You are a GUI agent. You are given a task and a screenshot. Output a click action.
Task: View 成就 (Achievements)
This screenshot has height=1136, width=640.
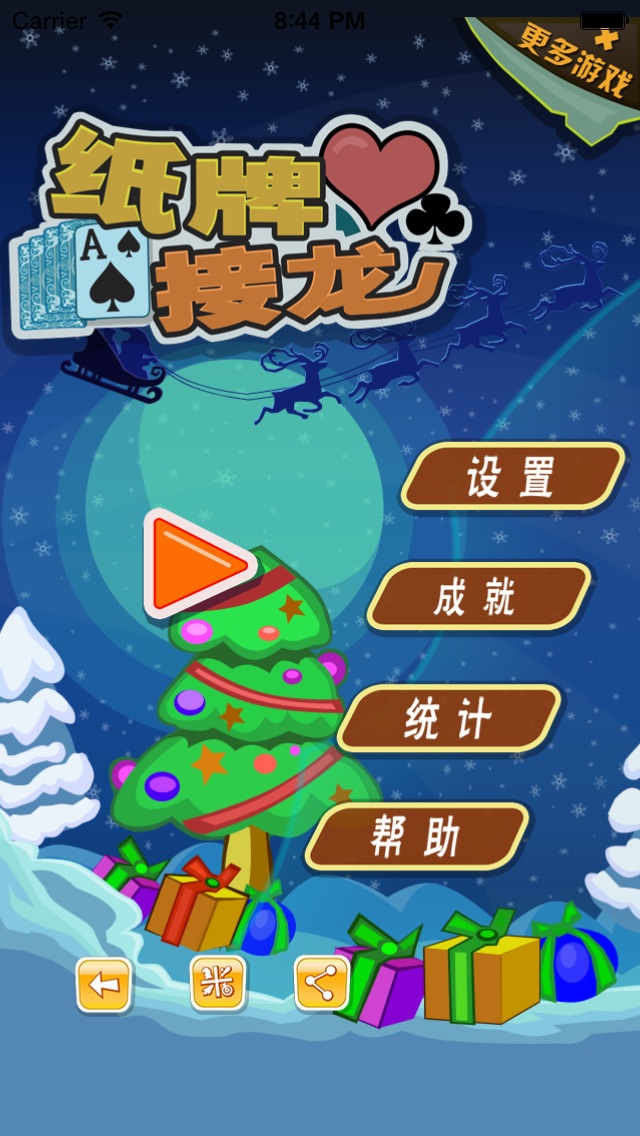tap(478, 597)
